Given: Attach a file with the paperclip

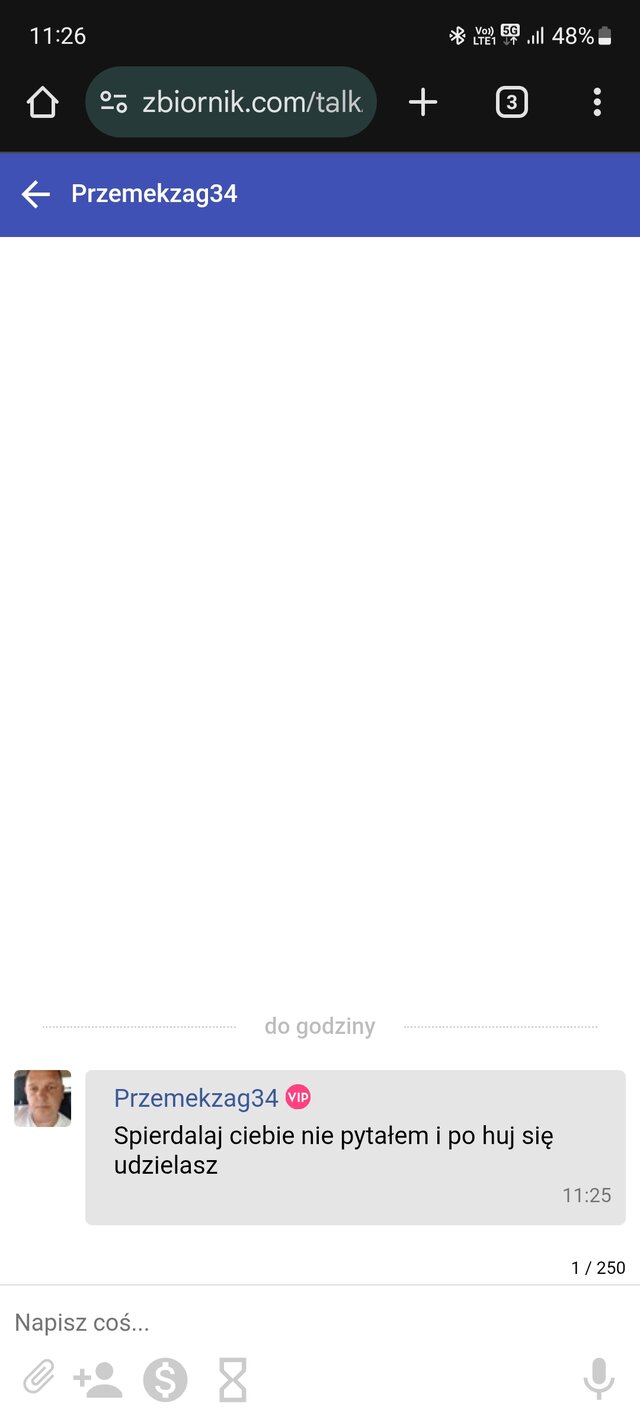Looking at the screenshot, I should (38, 1379).
